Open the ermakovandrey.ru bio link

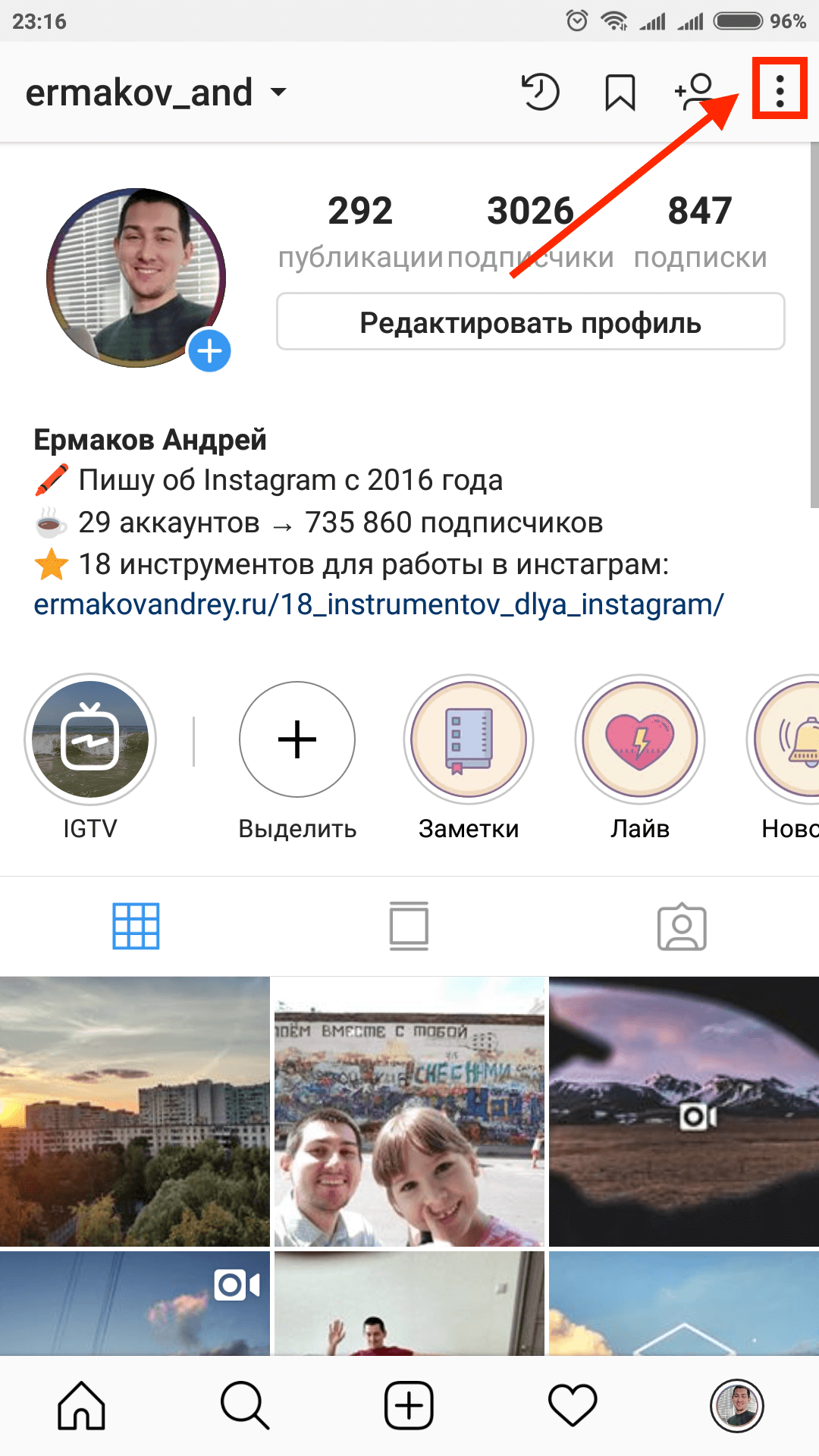point(378,604)
